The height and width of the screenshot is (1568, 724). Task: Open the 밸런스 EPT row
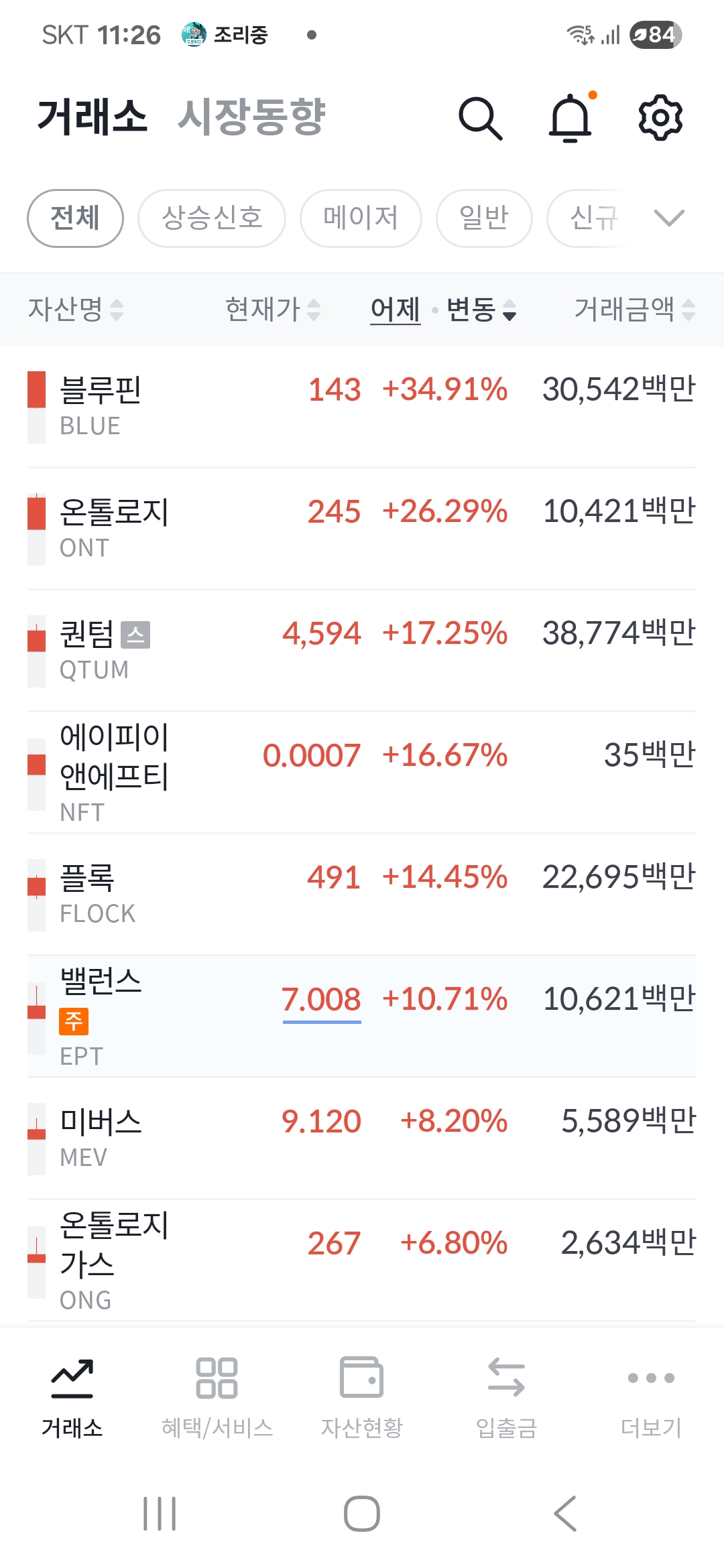[x=362, y=1017]
